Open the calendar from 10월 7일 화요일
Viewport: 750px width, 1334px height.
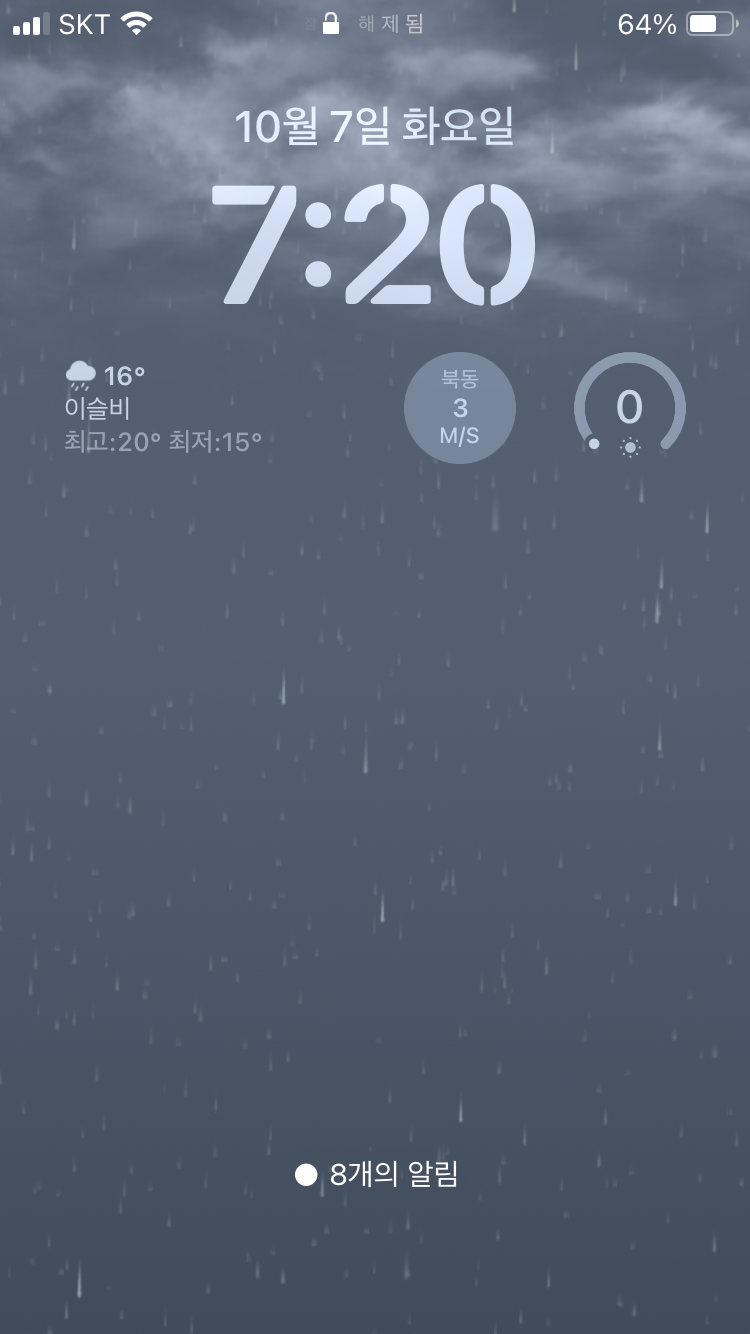[374, 127]
